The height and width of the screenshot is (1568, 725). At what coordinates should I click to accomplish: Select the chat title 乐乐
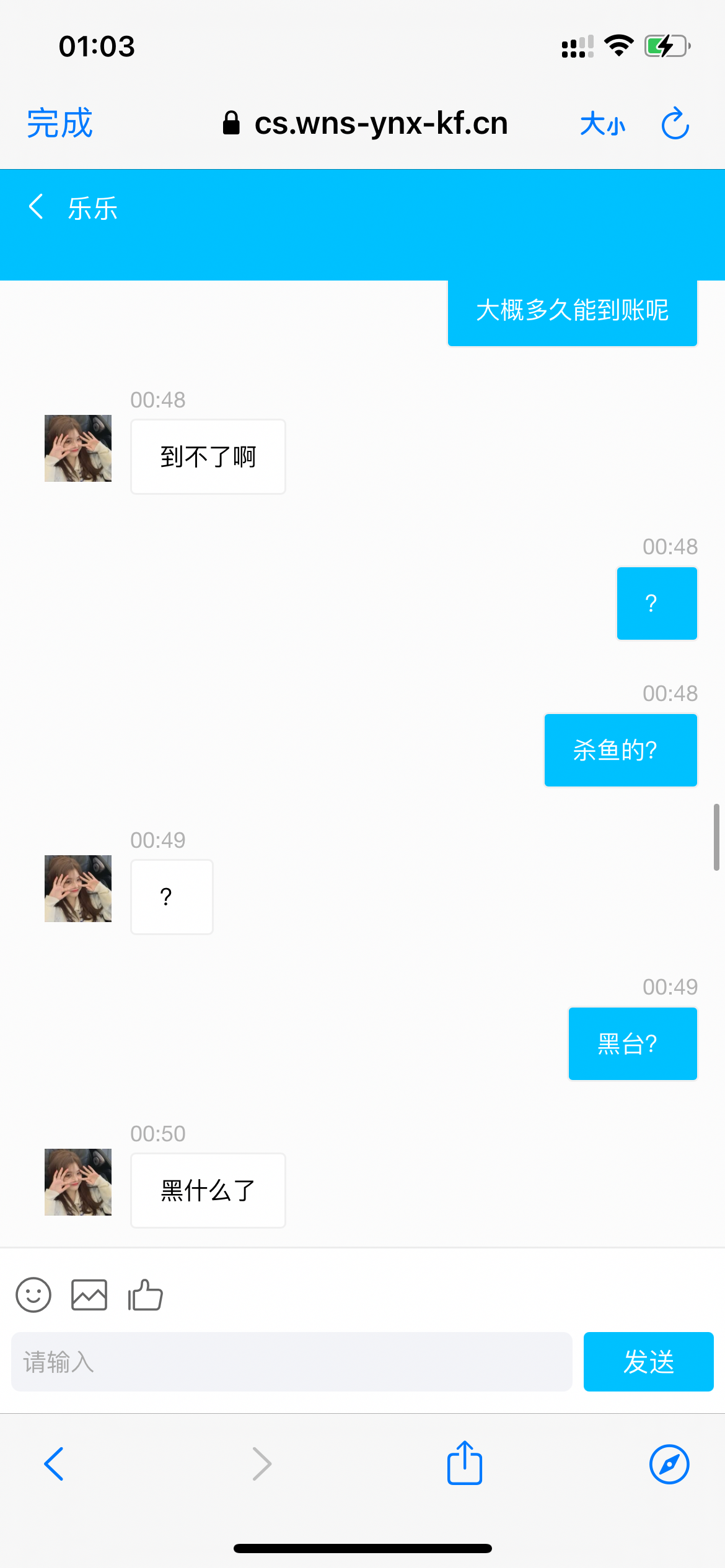(x=93, y=209)
